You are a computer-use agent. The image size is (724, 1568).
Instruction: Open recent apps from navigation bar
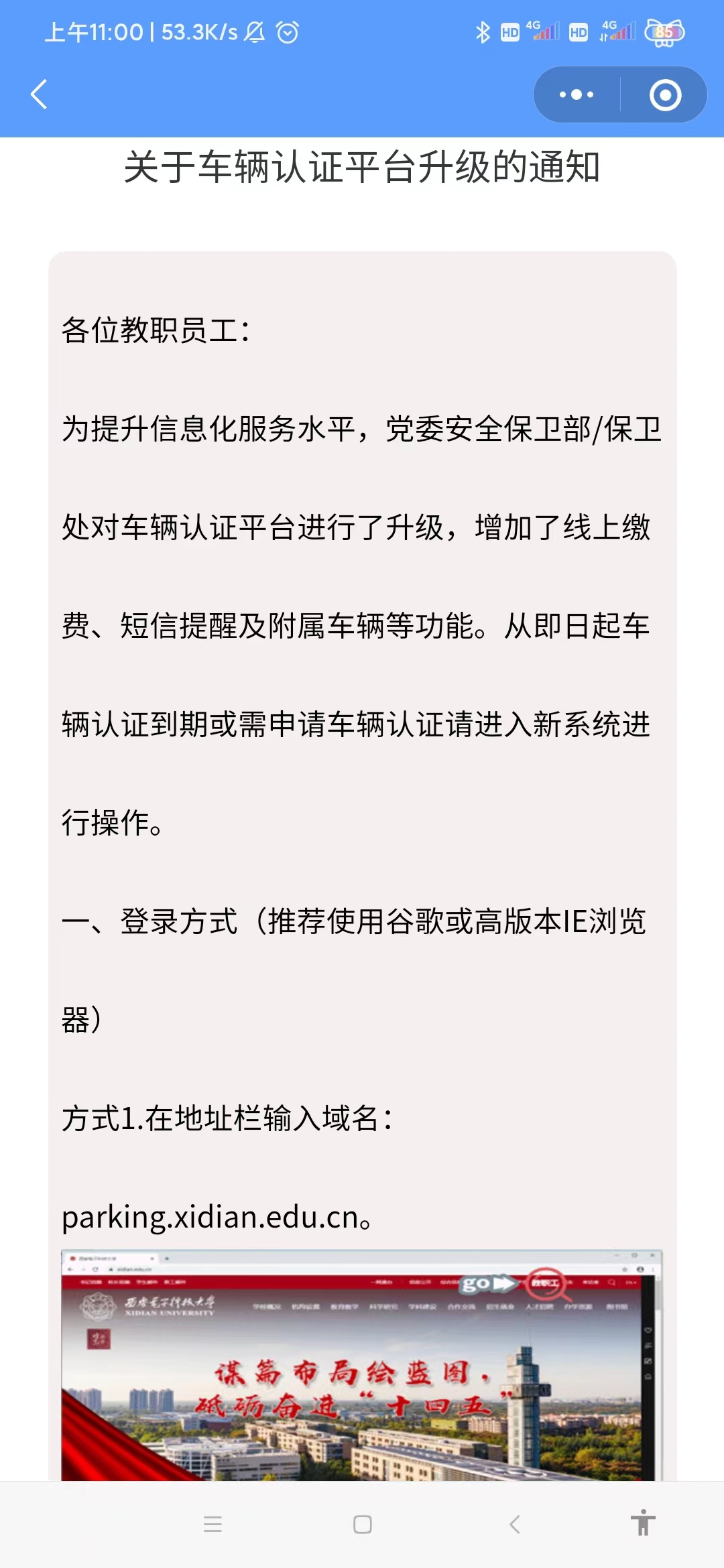click(x=213, y=1524)
